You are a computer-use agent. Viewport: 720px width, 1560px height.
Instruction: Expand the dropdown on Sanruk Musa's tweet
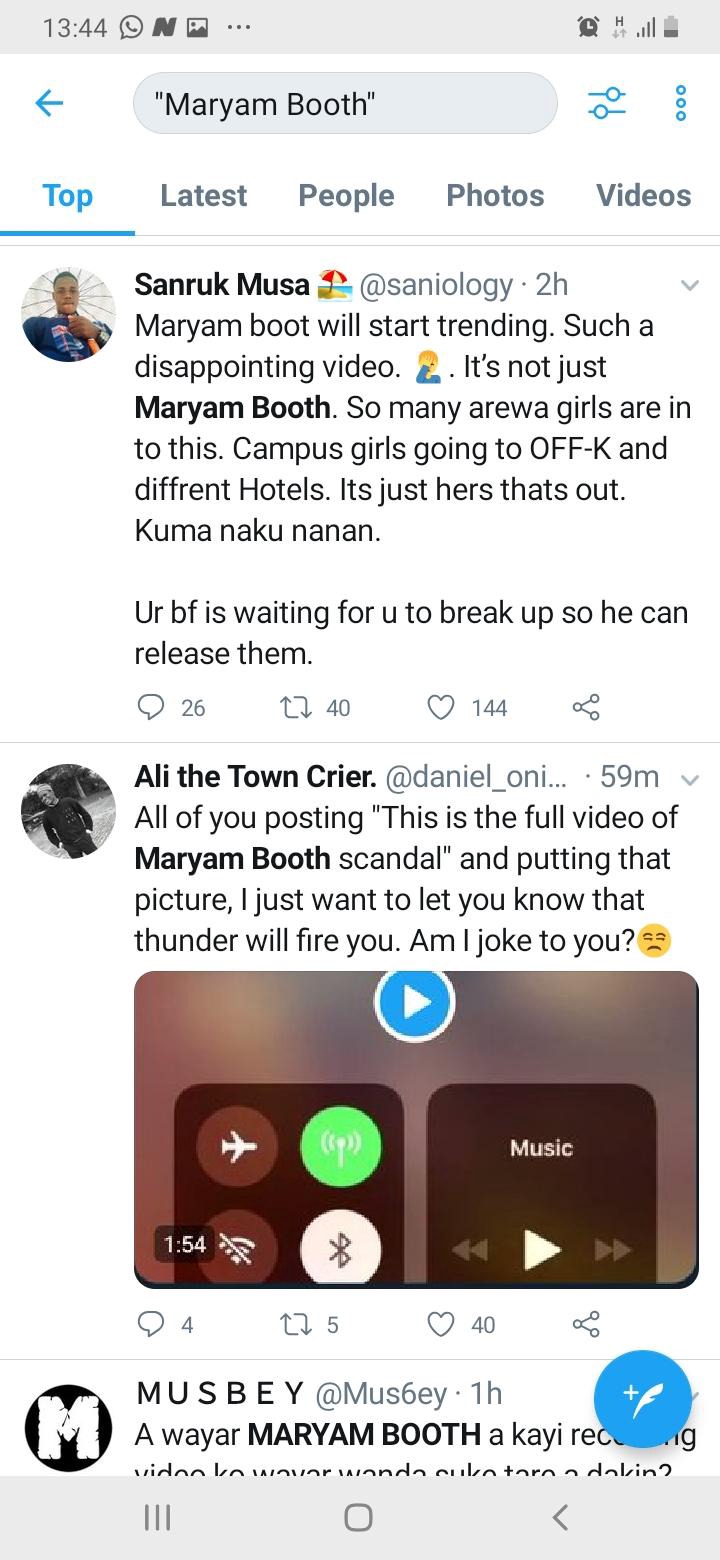tap(689, 286)
